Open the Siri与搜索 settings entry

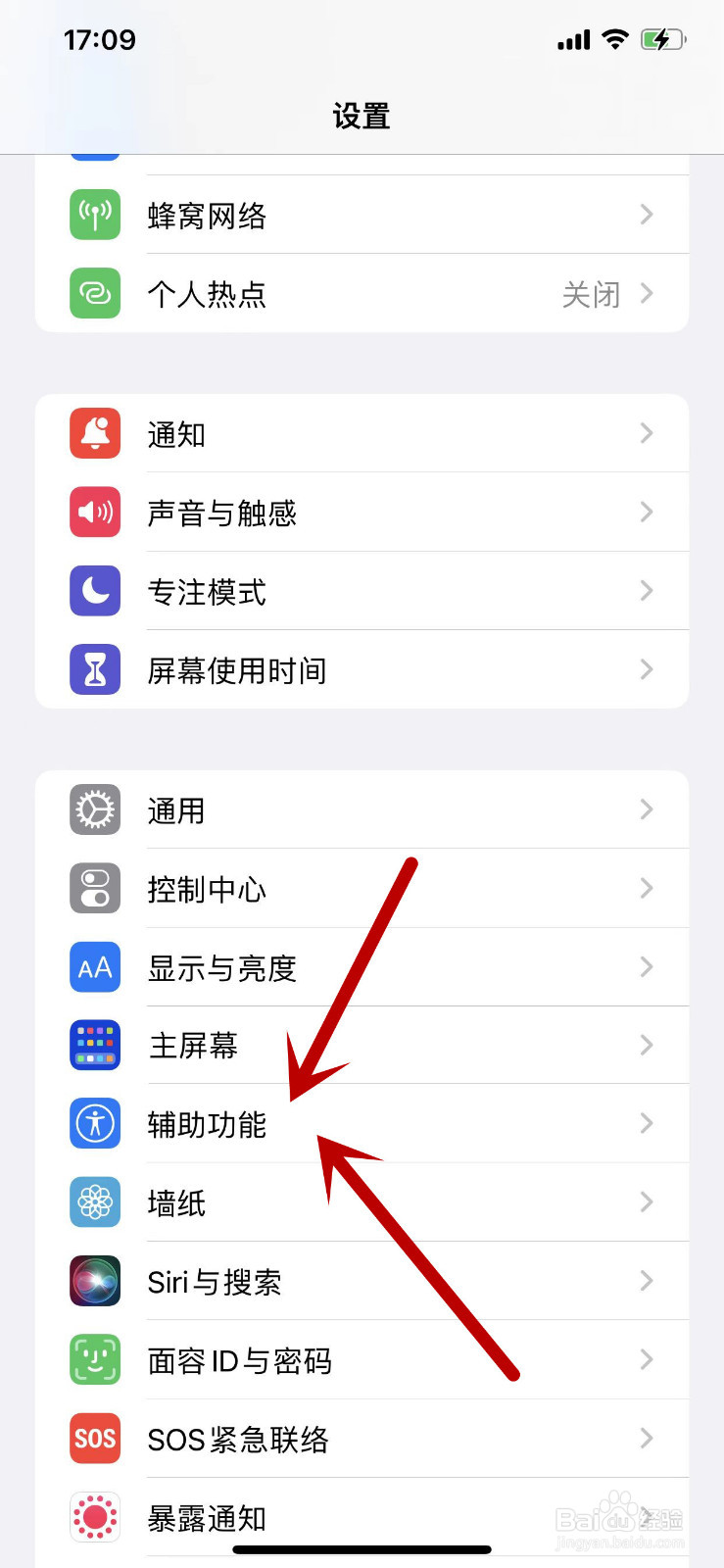pos(362,1281)
